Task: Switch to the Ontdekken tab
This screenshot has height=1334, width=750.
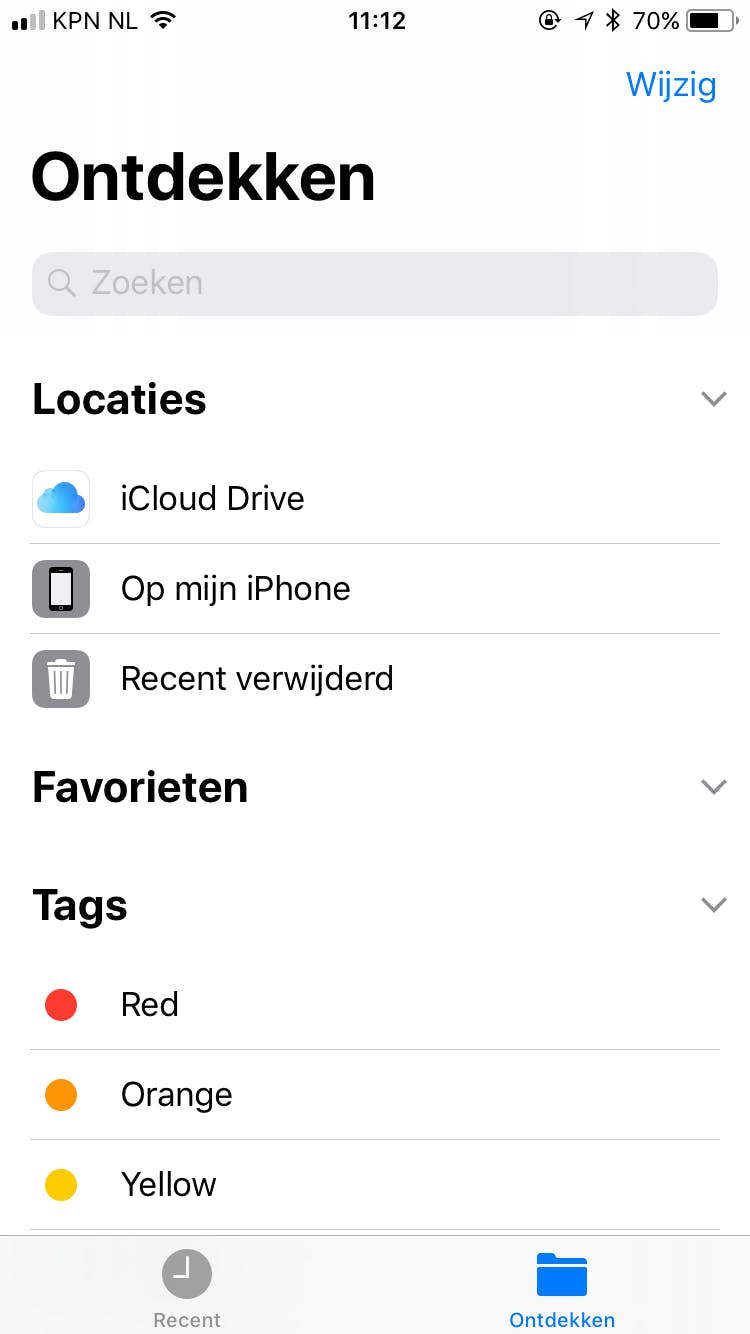Action: tap(562, 1288)
